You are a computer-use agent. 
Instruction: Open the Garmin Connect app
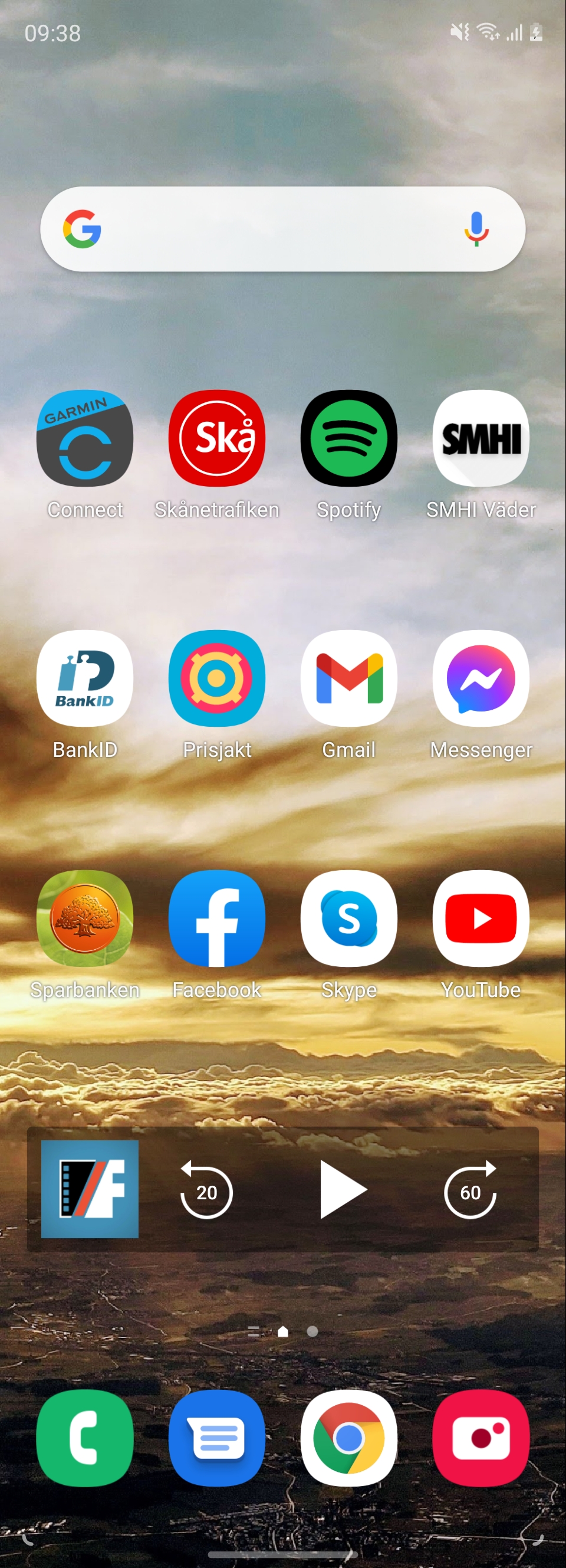[x=84, y=438]
